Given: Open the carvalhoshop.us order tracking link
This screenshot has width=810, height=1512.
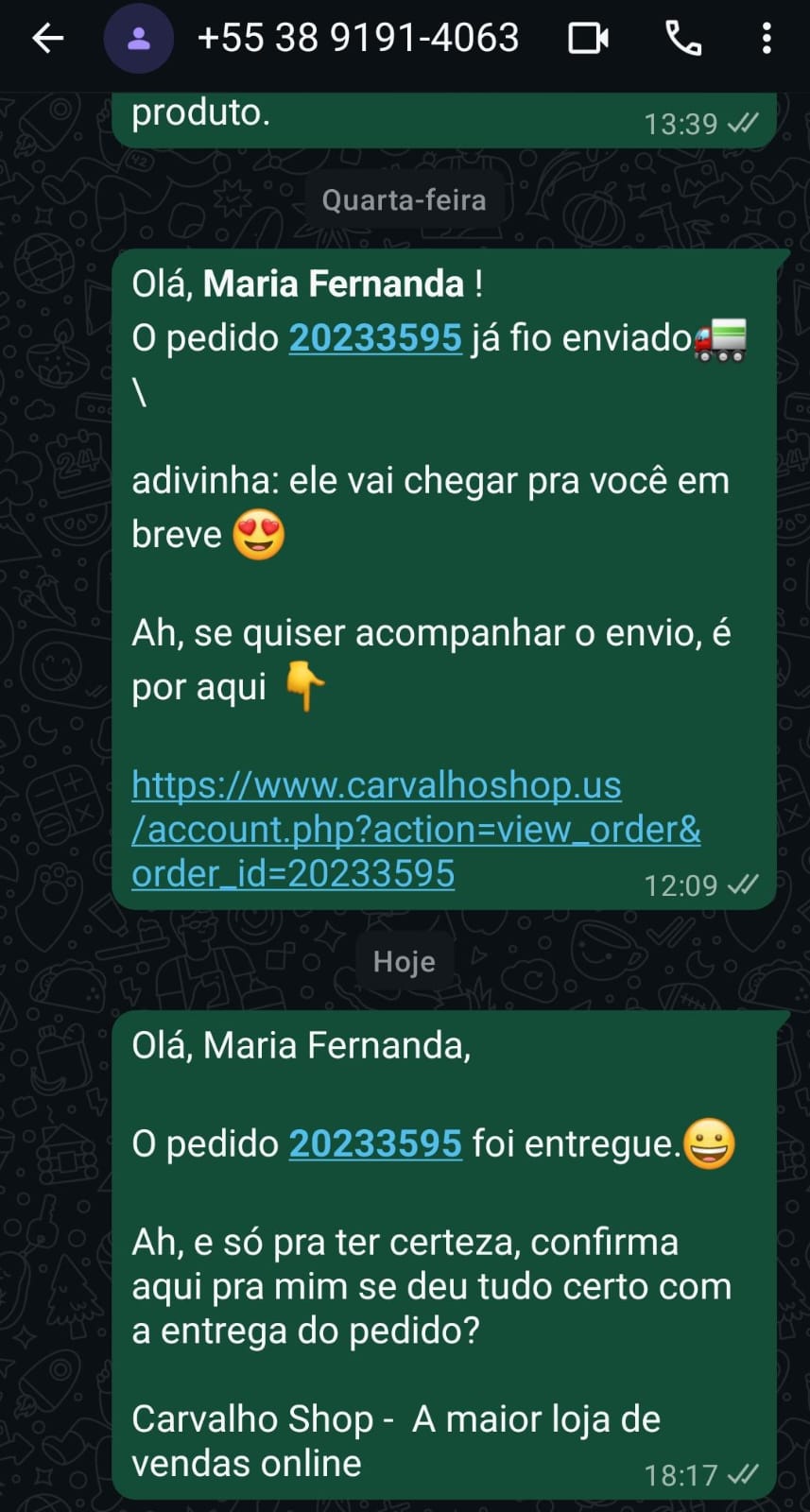Looking at the screenshot, I should [x=416, y=829].
